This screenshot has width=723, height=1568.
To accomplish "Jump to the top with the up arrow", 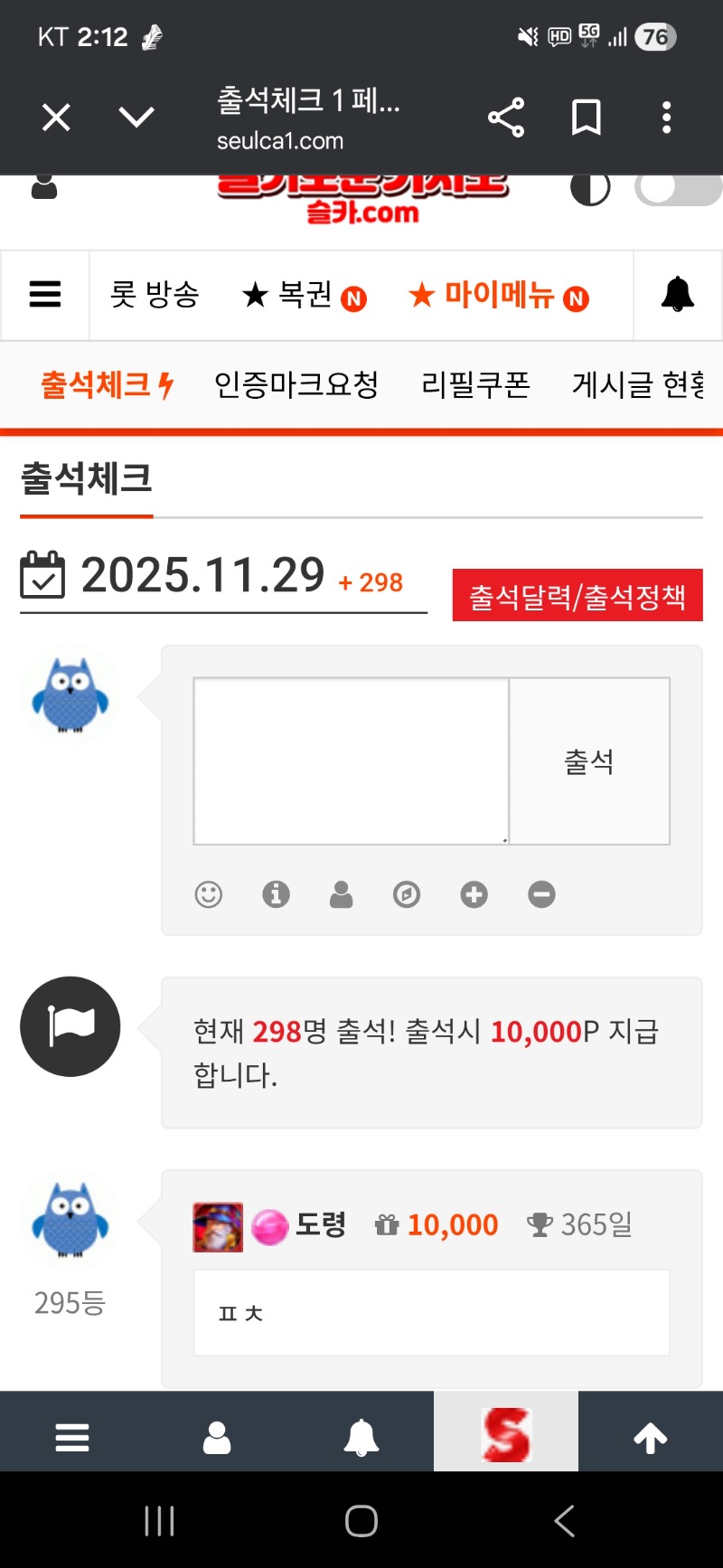I will tap(650, 1437).
